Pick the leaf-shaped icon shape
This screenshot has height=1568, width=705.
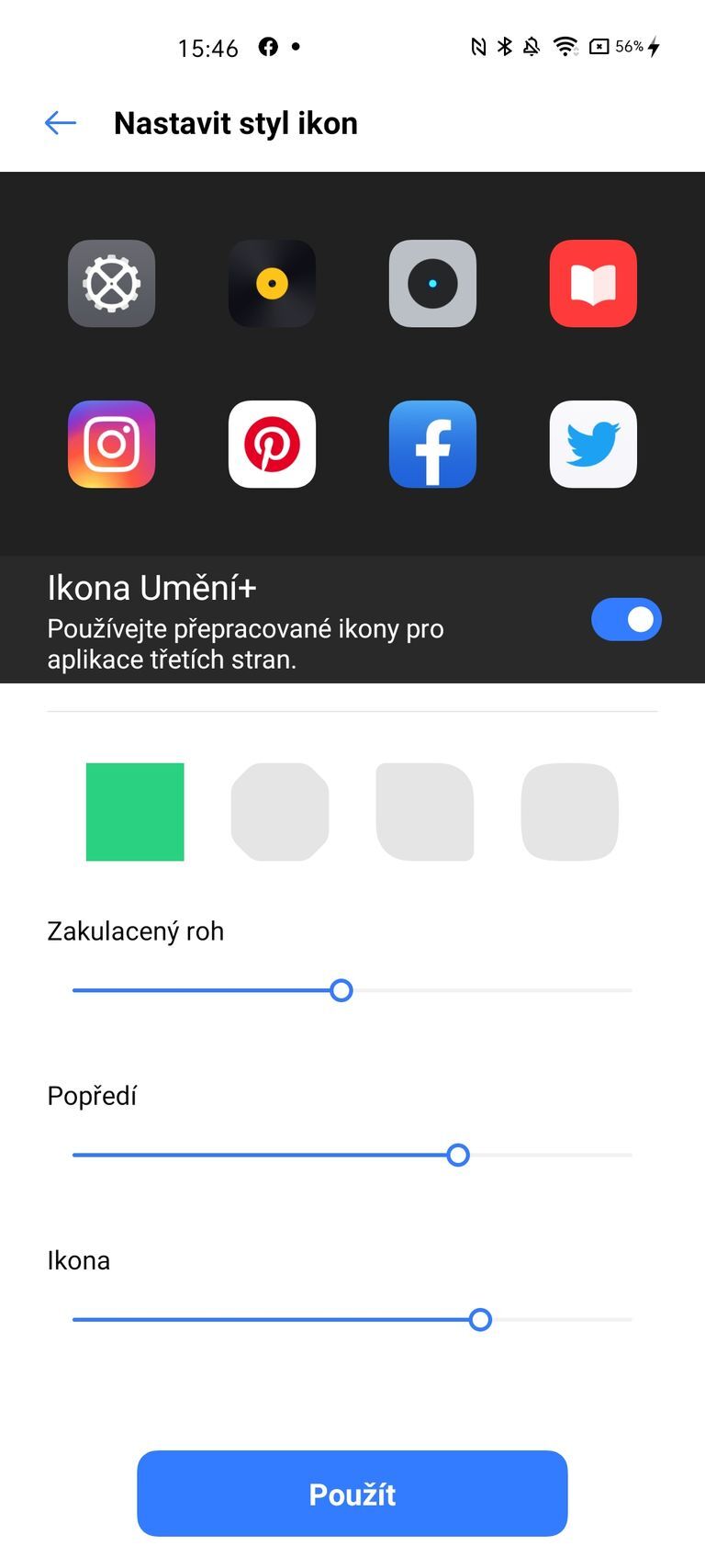(425, 812)
